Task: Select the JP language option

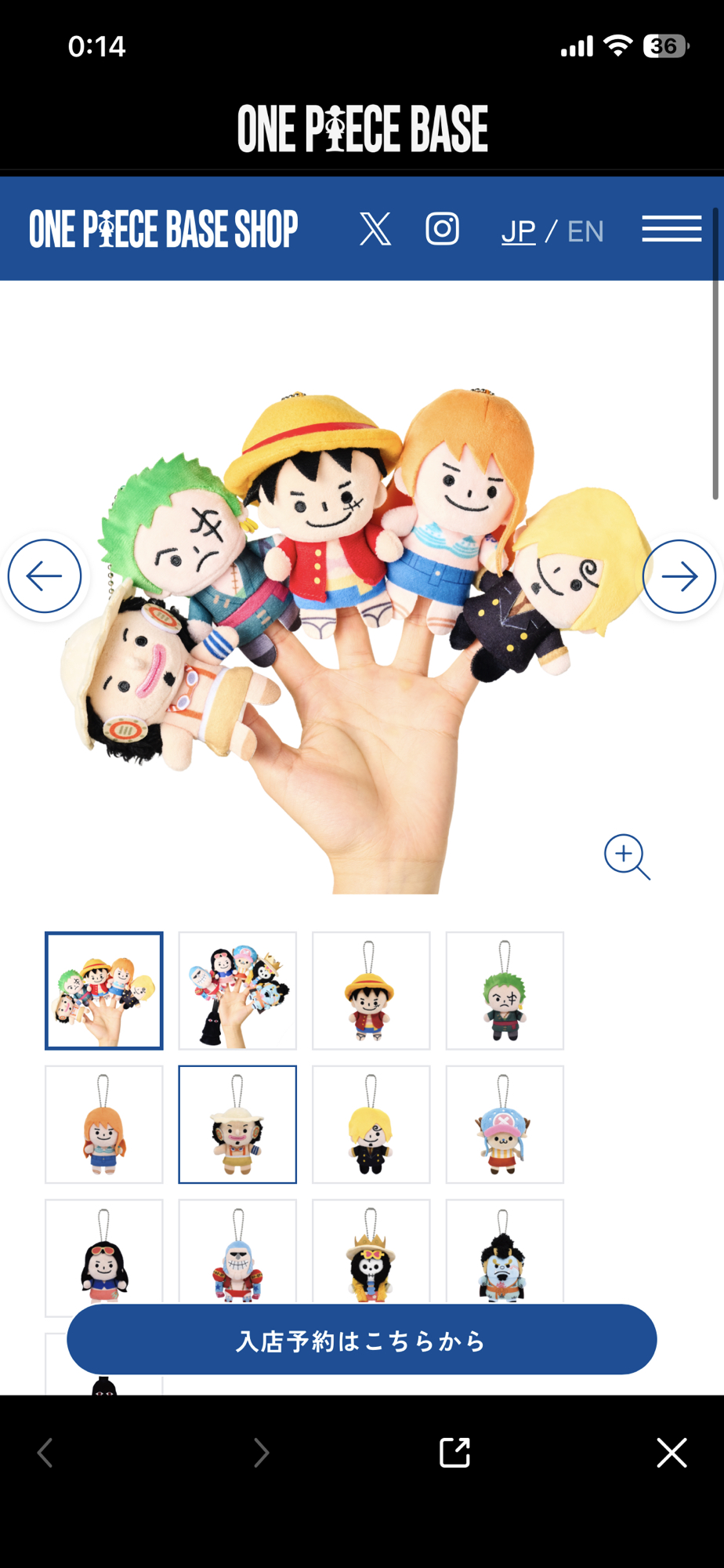Action: (x=518, y=231)
